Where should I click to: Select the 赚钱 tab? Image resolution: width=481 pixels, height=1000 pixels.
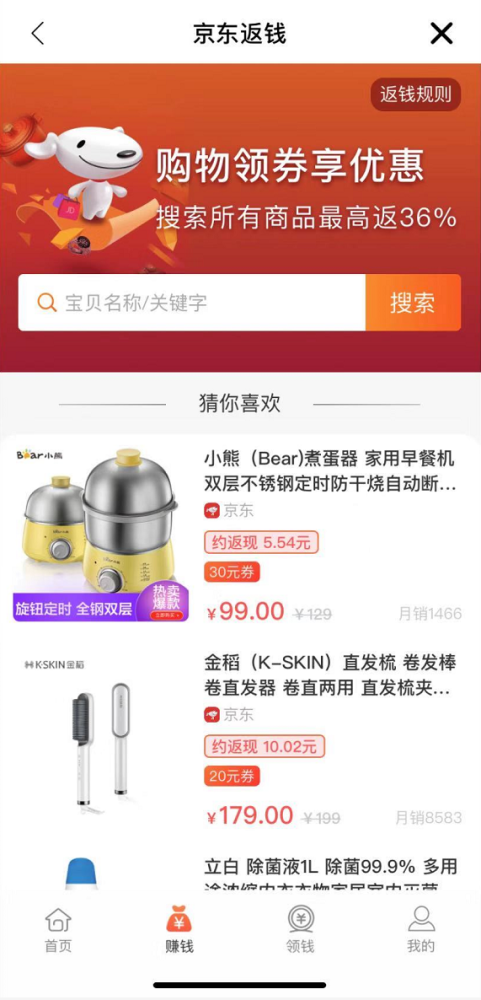pos(179,930)
